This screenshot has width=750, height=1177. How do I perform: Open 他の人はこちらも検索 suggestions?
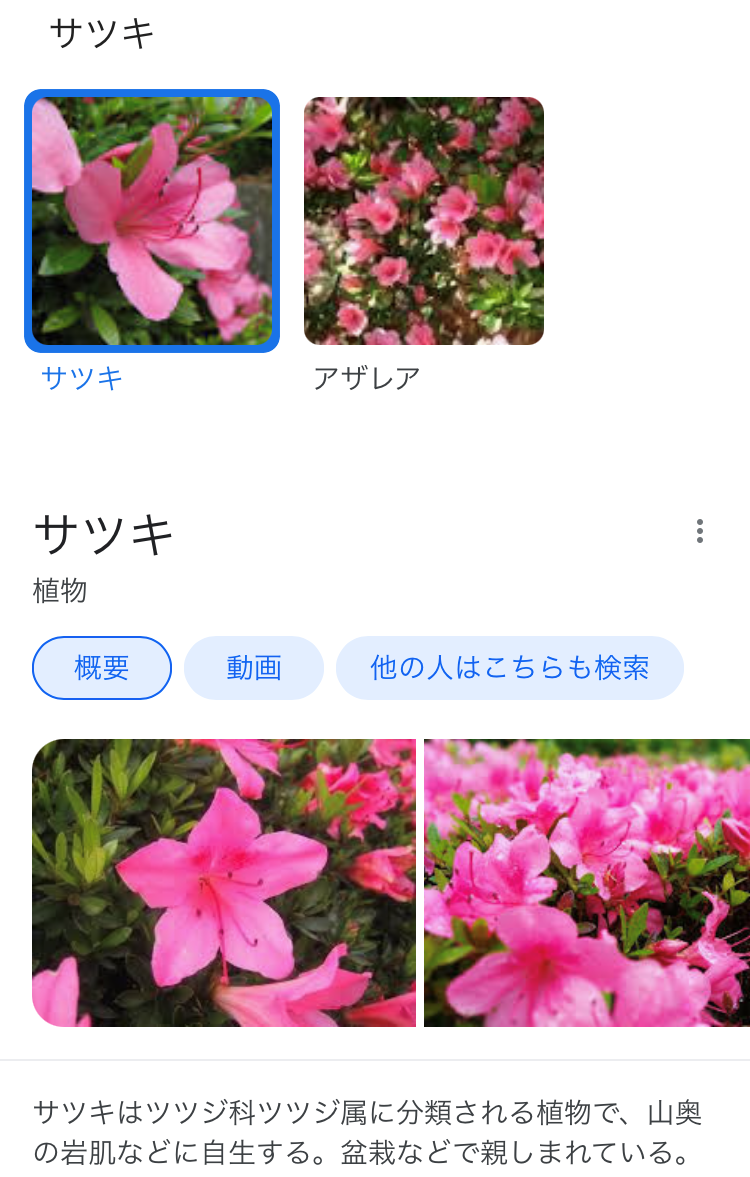tap(510, 668)
